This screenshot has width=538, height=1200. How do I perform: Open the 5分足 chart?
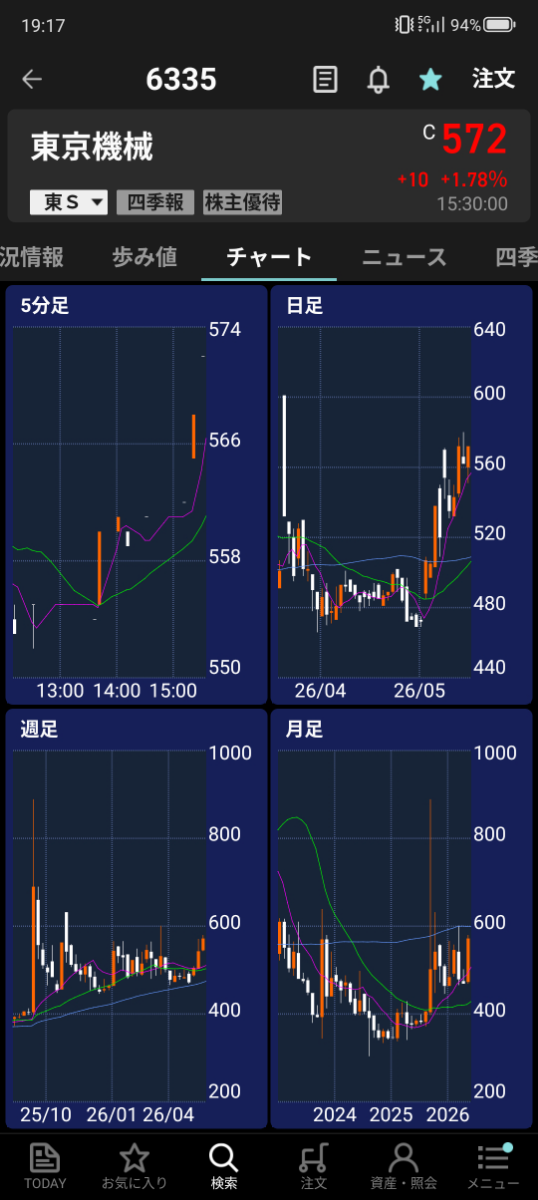136,495
